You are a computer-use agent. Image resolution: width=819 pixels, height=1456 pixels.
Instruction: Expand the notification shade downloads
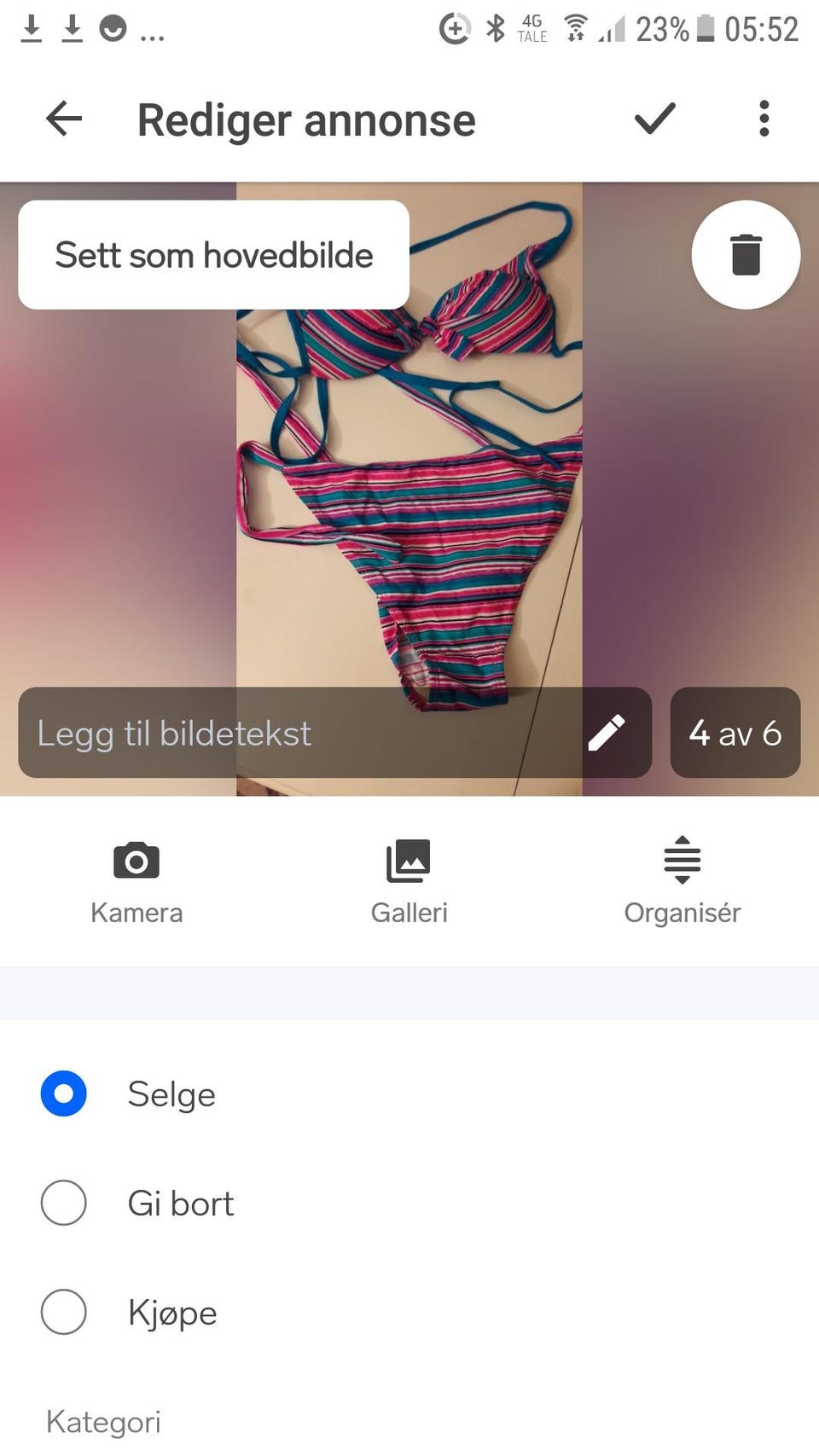(32, 28)
